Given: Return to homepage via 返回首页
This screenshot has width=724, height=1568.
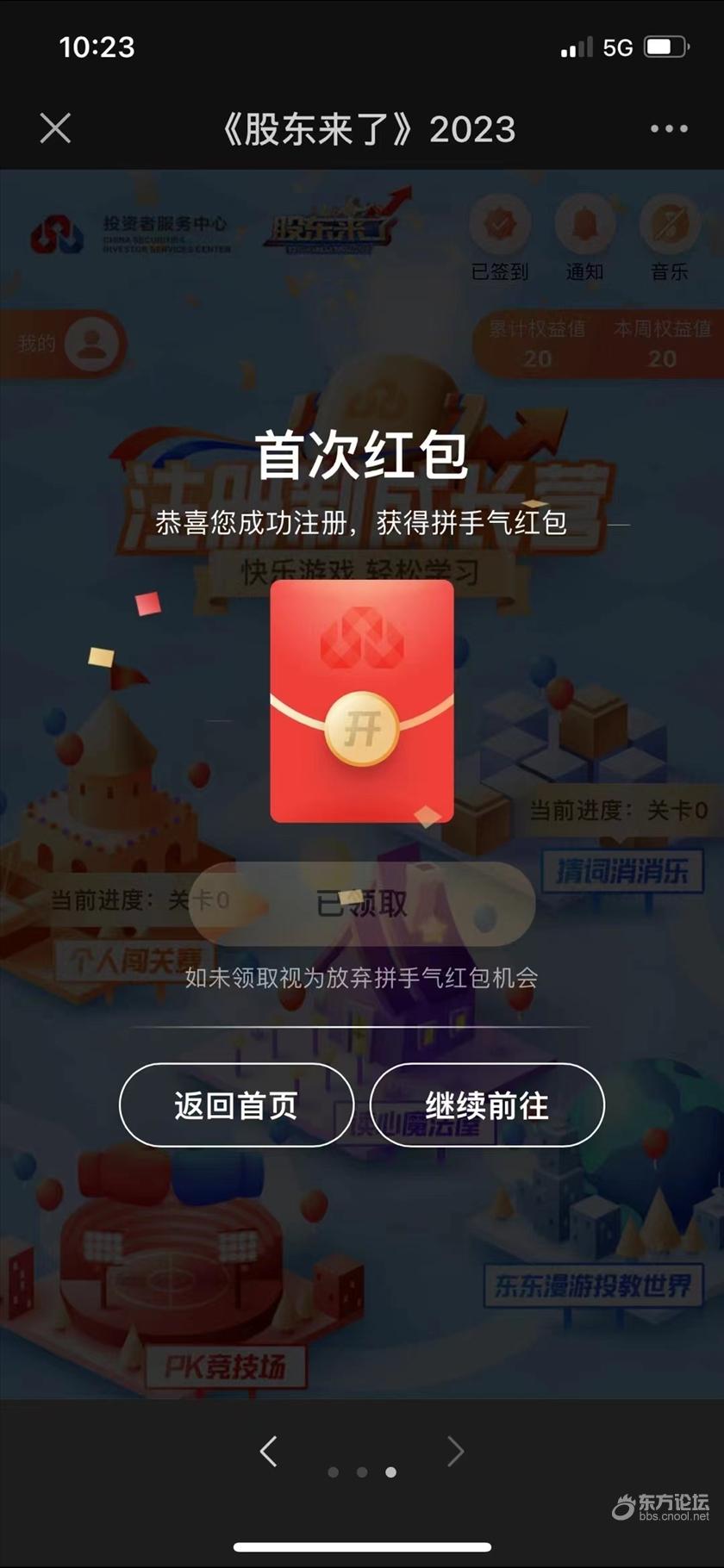Looking at the screenshot, I should [236, 1105].
